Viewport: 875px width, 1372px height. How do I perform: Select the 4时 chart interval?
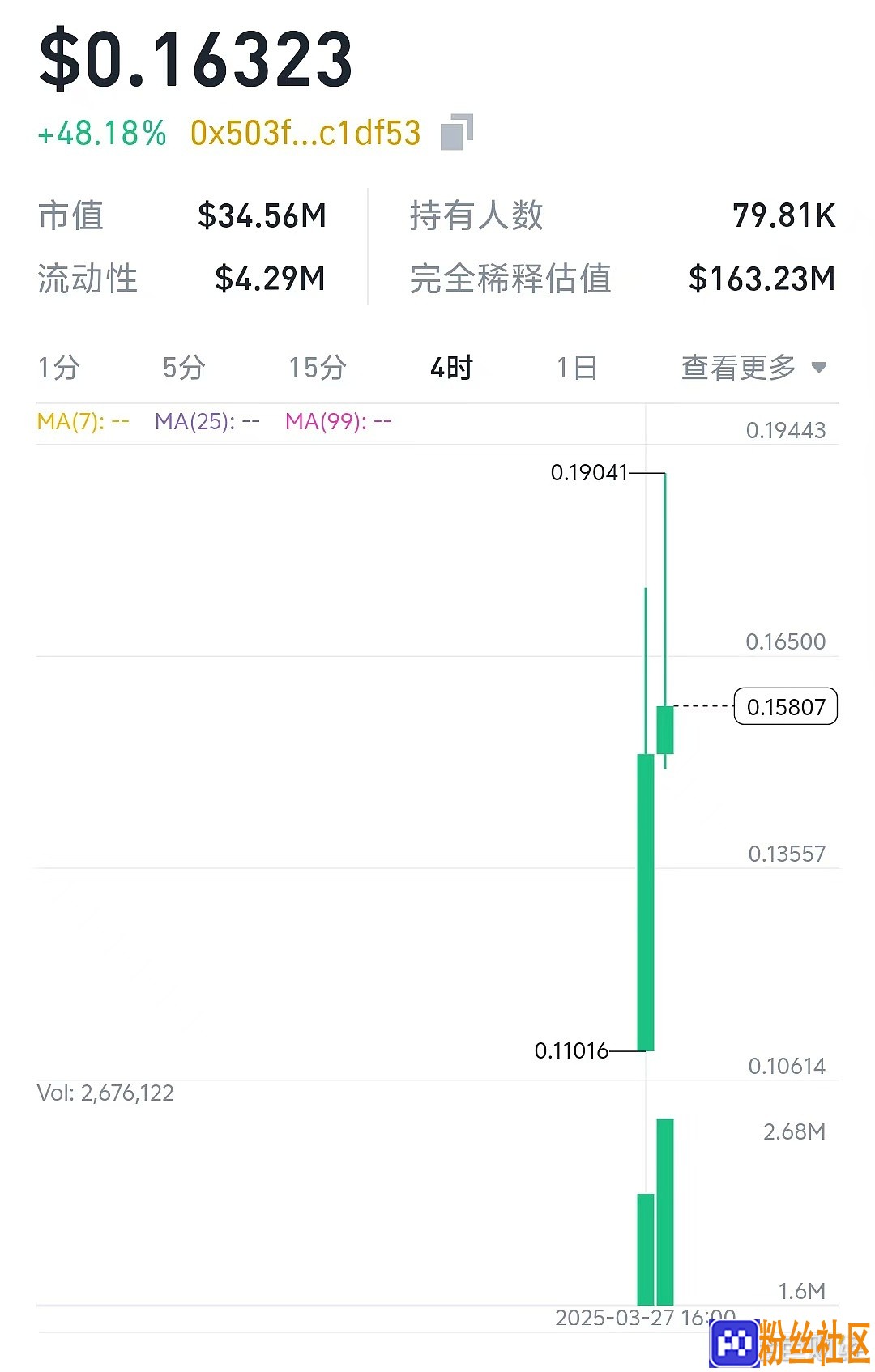(x=451, y=368)
